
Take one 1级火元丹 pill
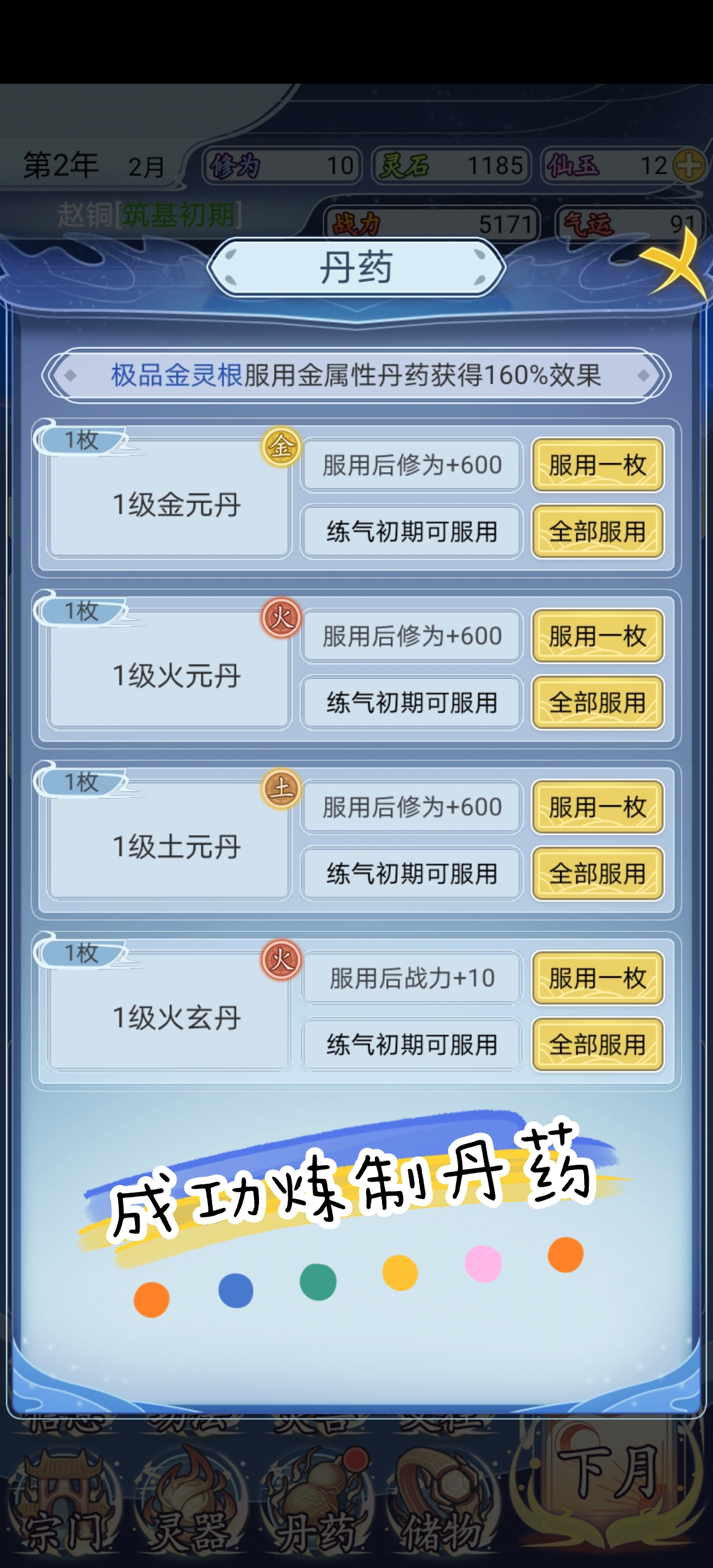pyautogui.click(x=597, y=636)
